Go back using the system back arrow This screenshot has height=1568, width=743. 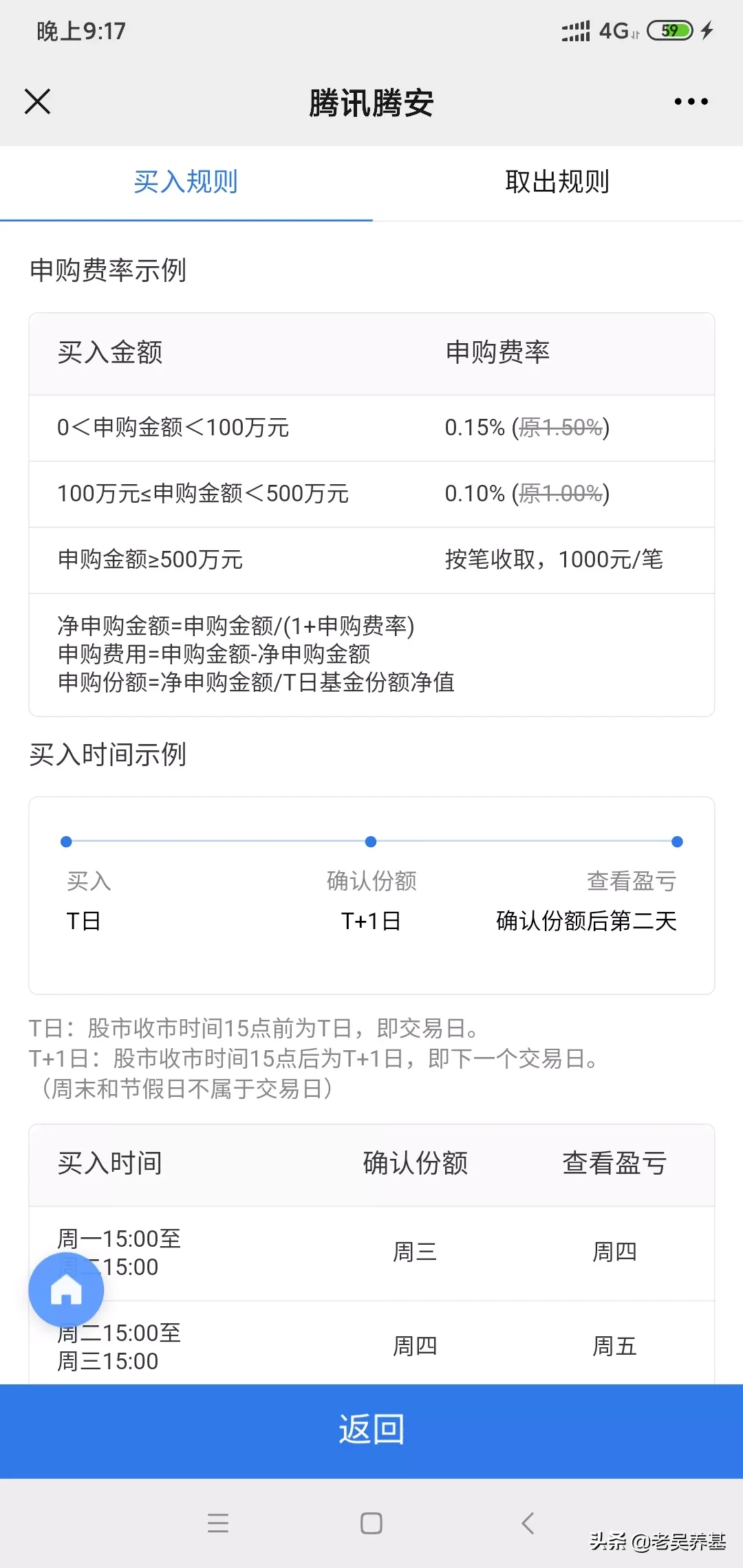528,1523
